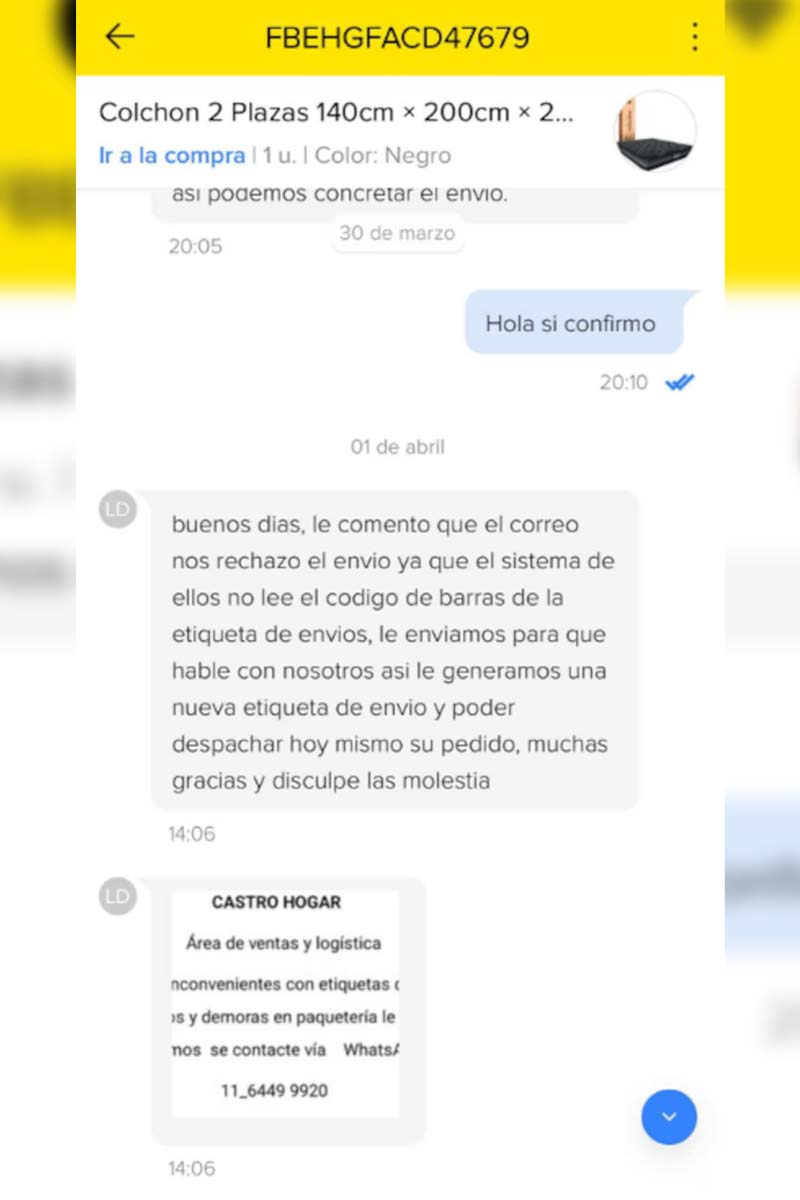
Task: Click the LD avatar next to the attached image
Action: [x=117, y=897]
